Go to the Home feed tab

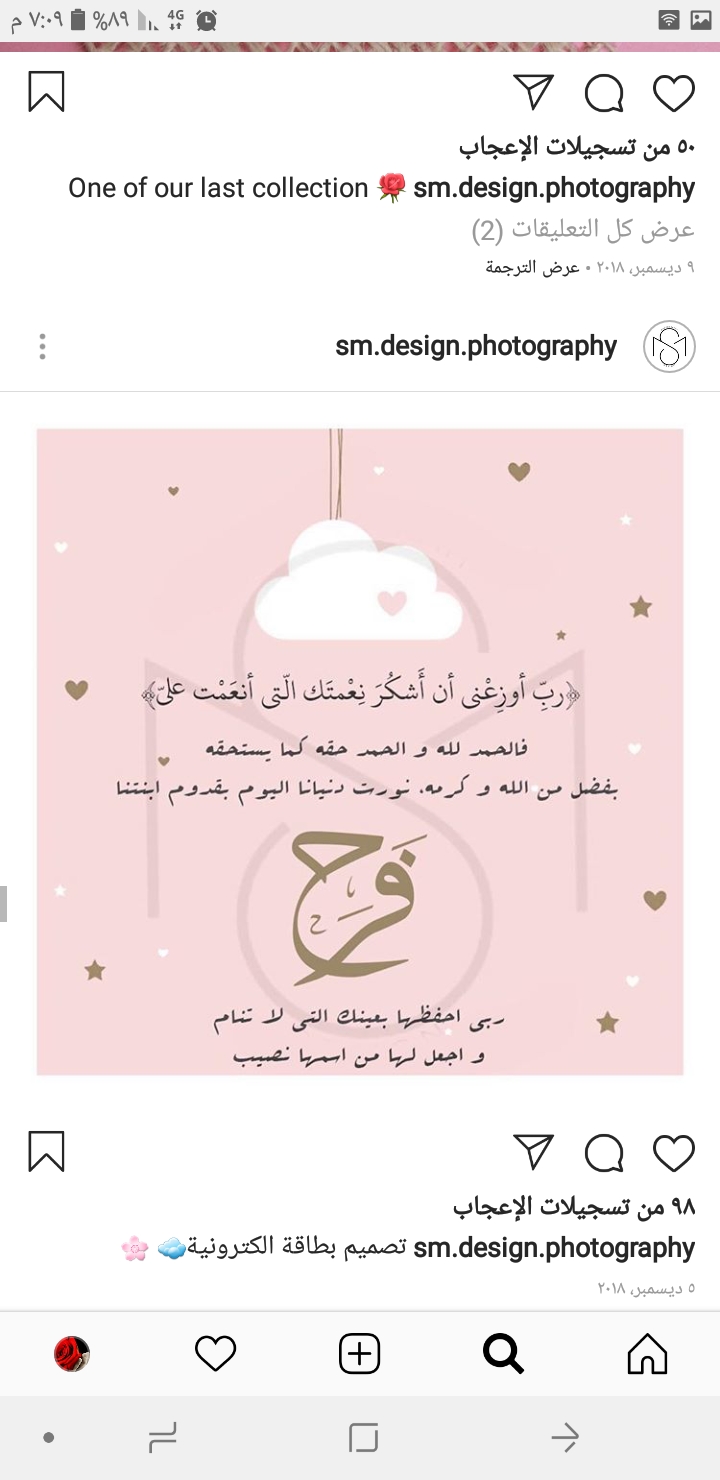(x=647, y=1354)
